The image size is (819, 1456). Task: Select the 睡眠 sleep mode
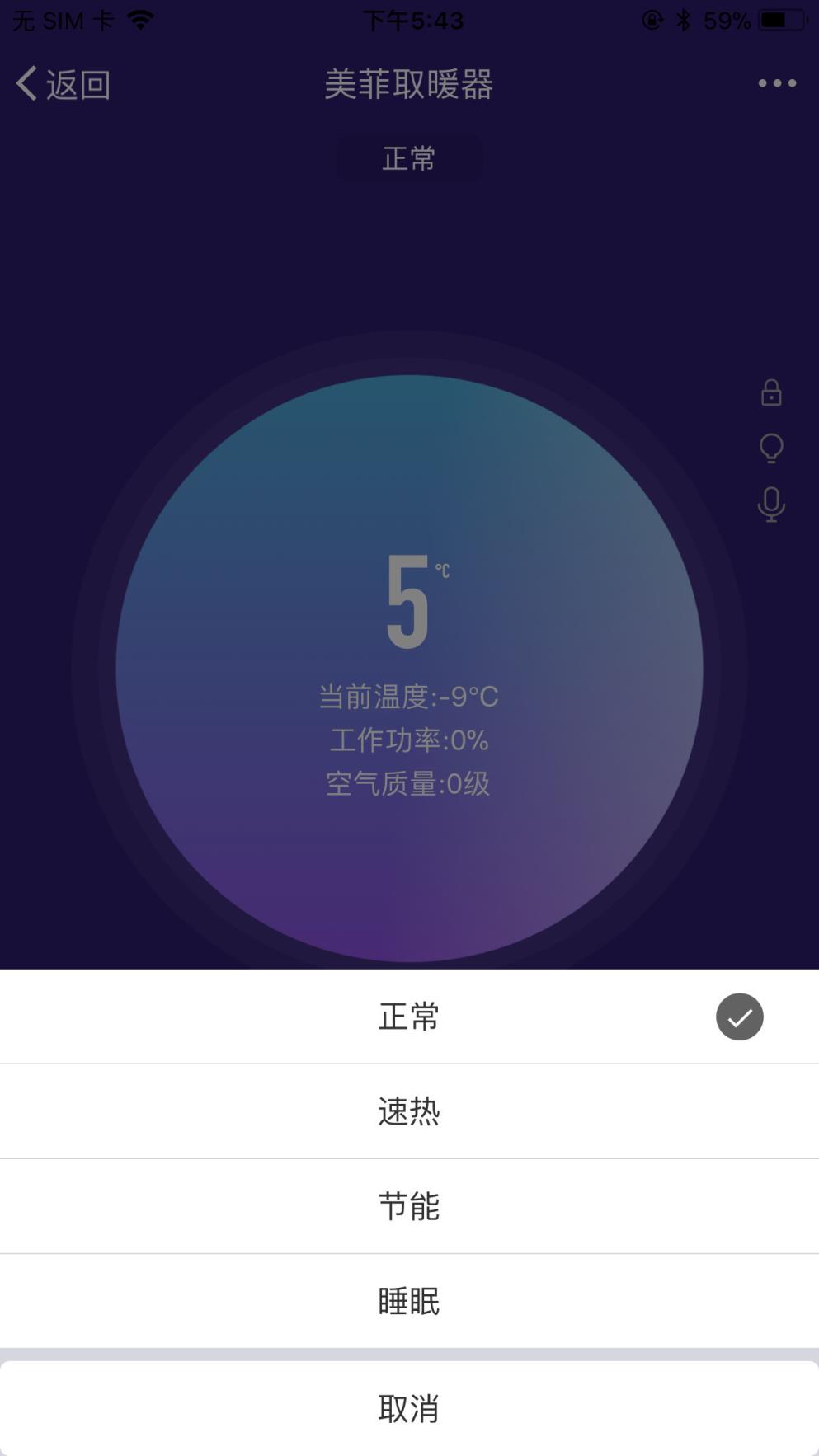point(409,1301)
